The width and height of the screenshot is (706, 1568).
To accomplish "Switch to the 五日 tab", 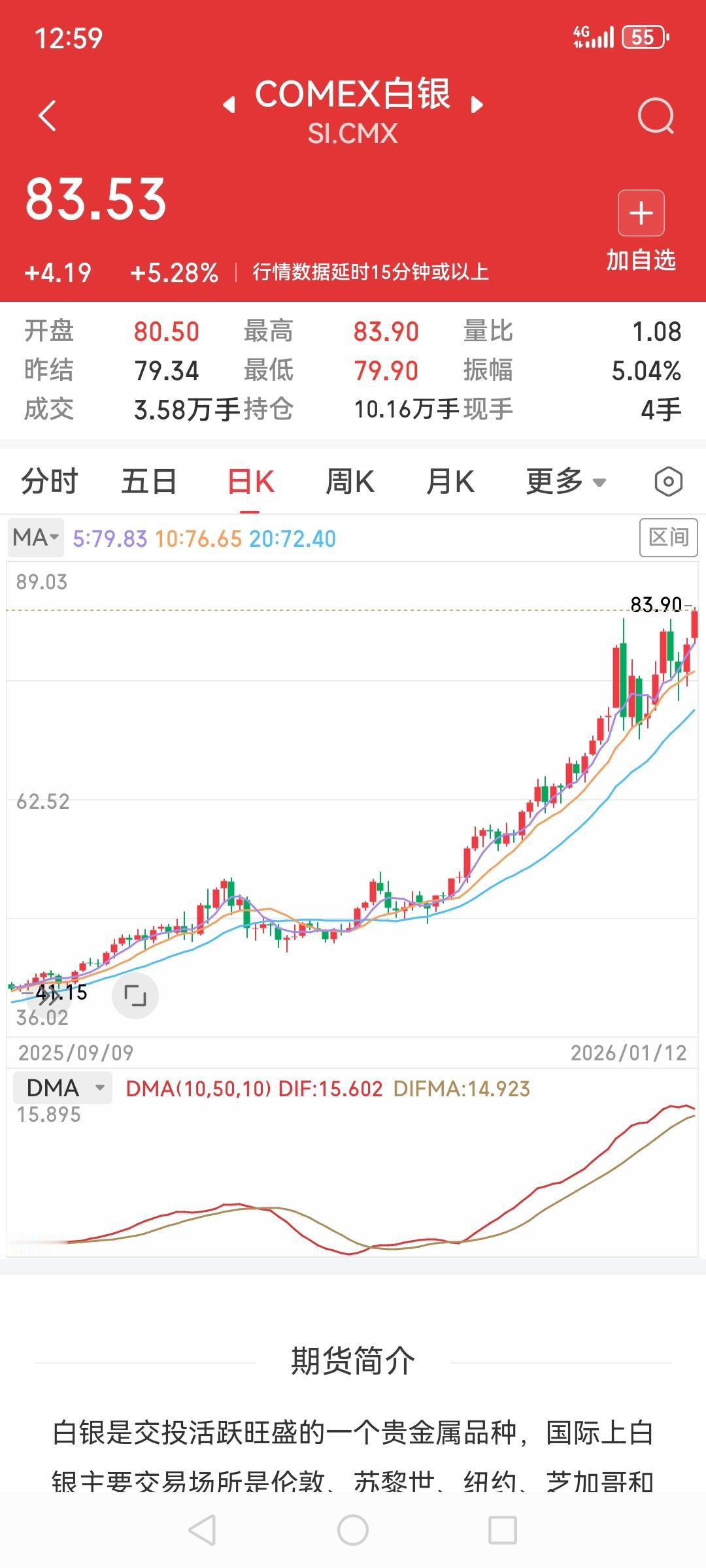I will tap(148, 482).
